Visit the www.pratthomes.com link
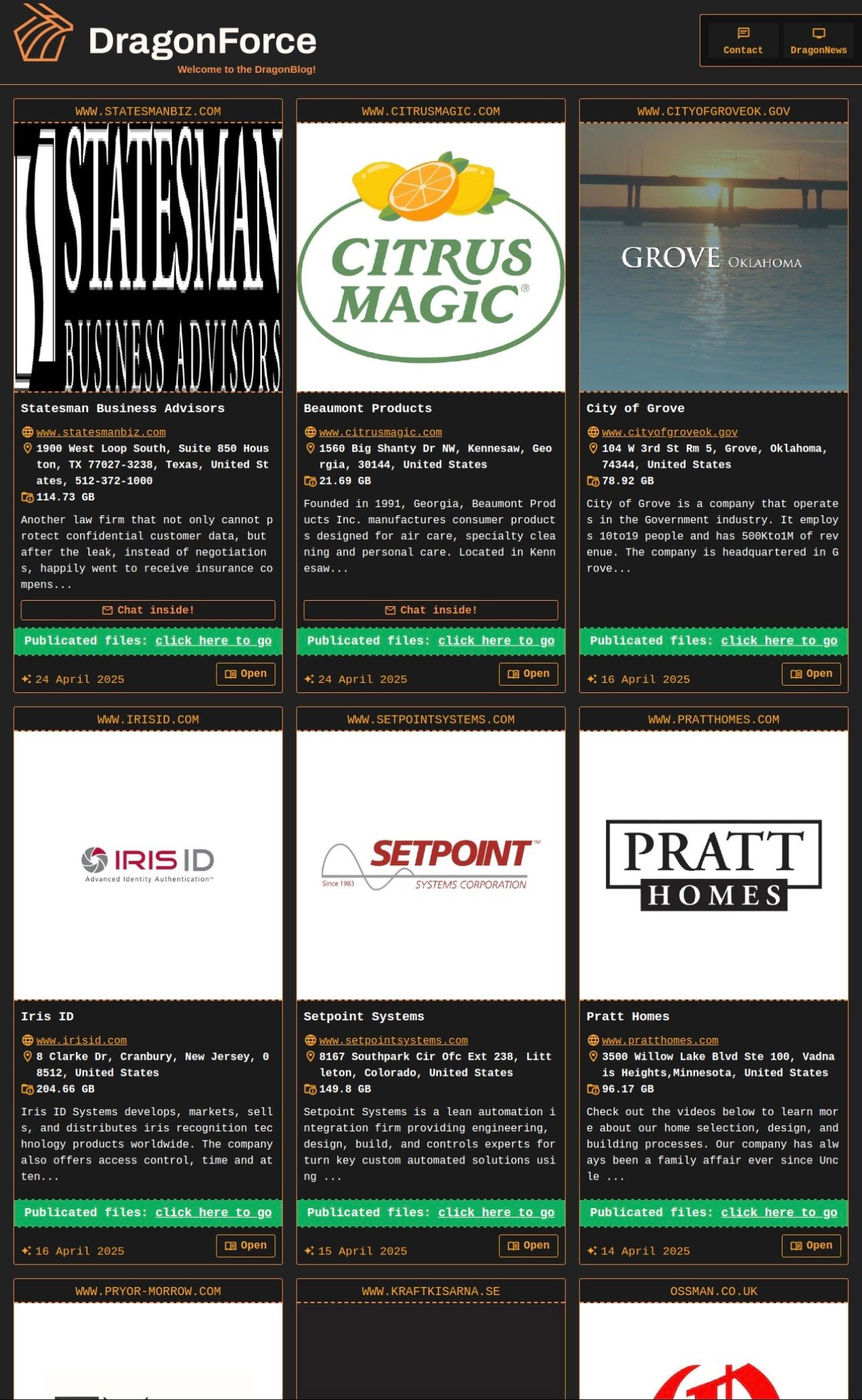This screenshot has height=1400, width=862. click(x=660, y=1040)
